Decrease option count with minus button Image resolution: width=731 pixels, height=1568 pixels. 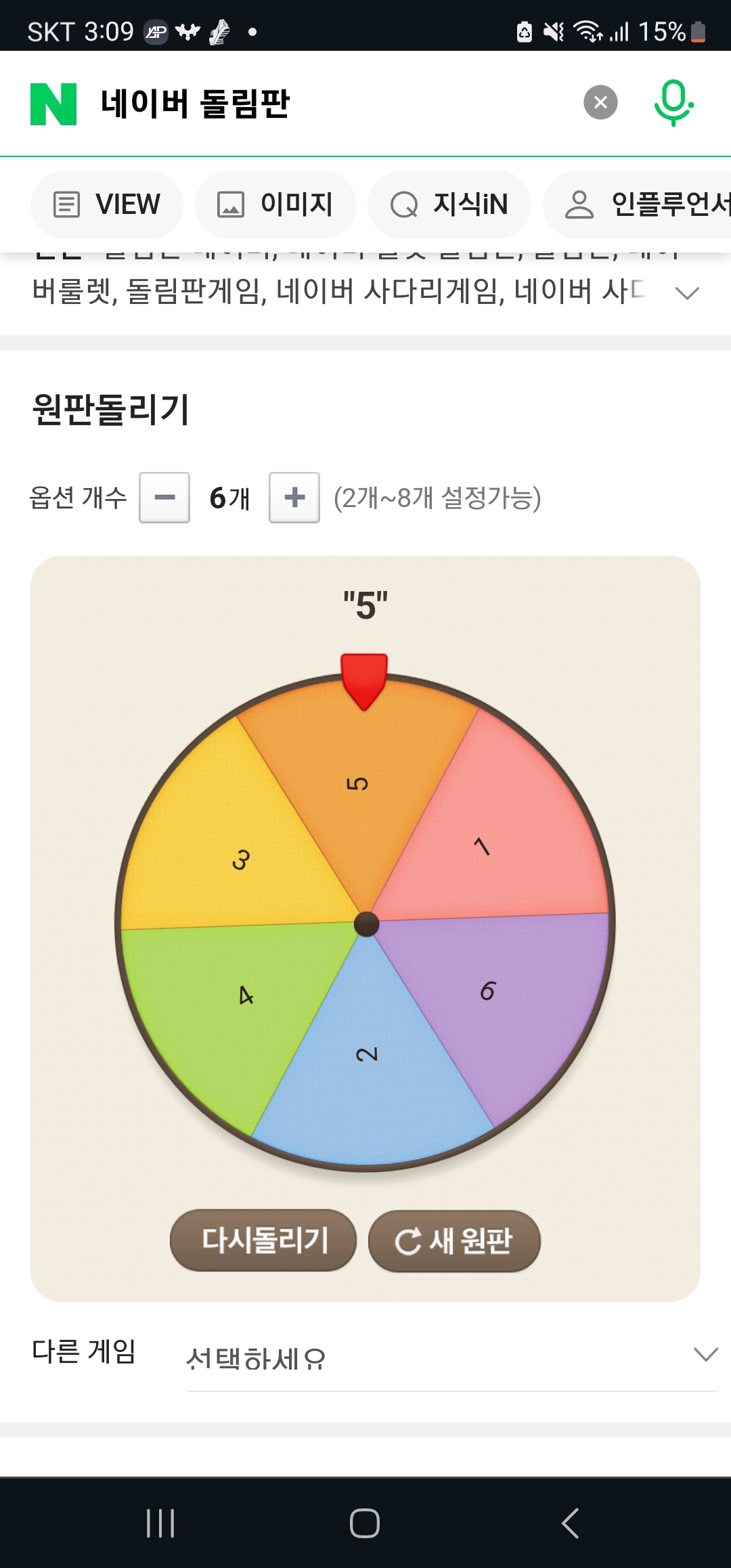164,498
